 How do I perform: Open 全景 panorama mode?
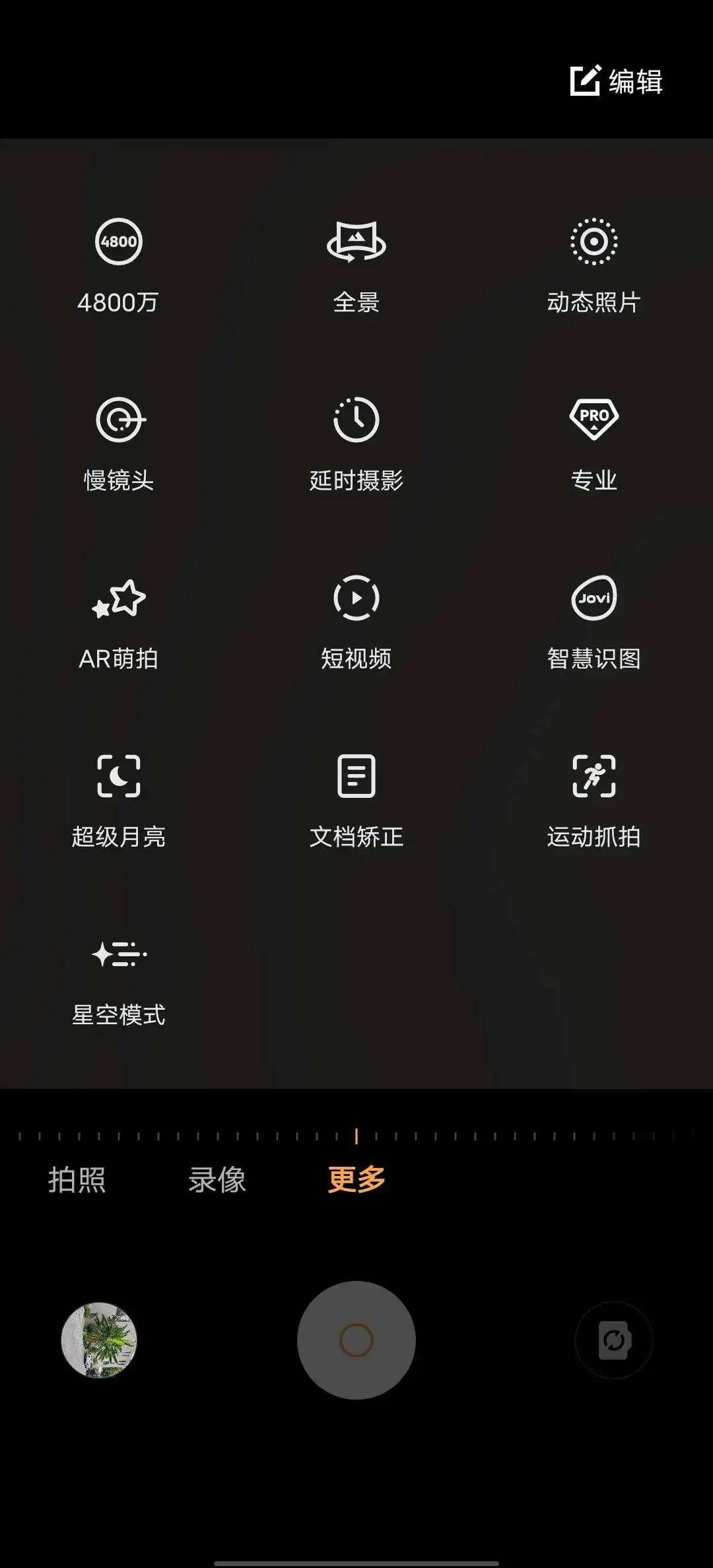coord(356,267)
